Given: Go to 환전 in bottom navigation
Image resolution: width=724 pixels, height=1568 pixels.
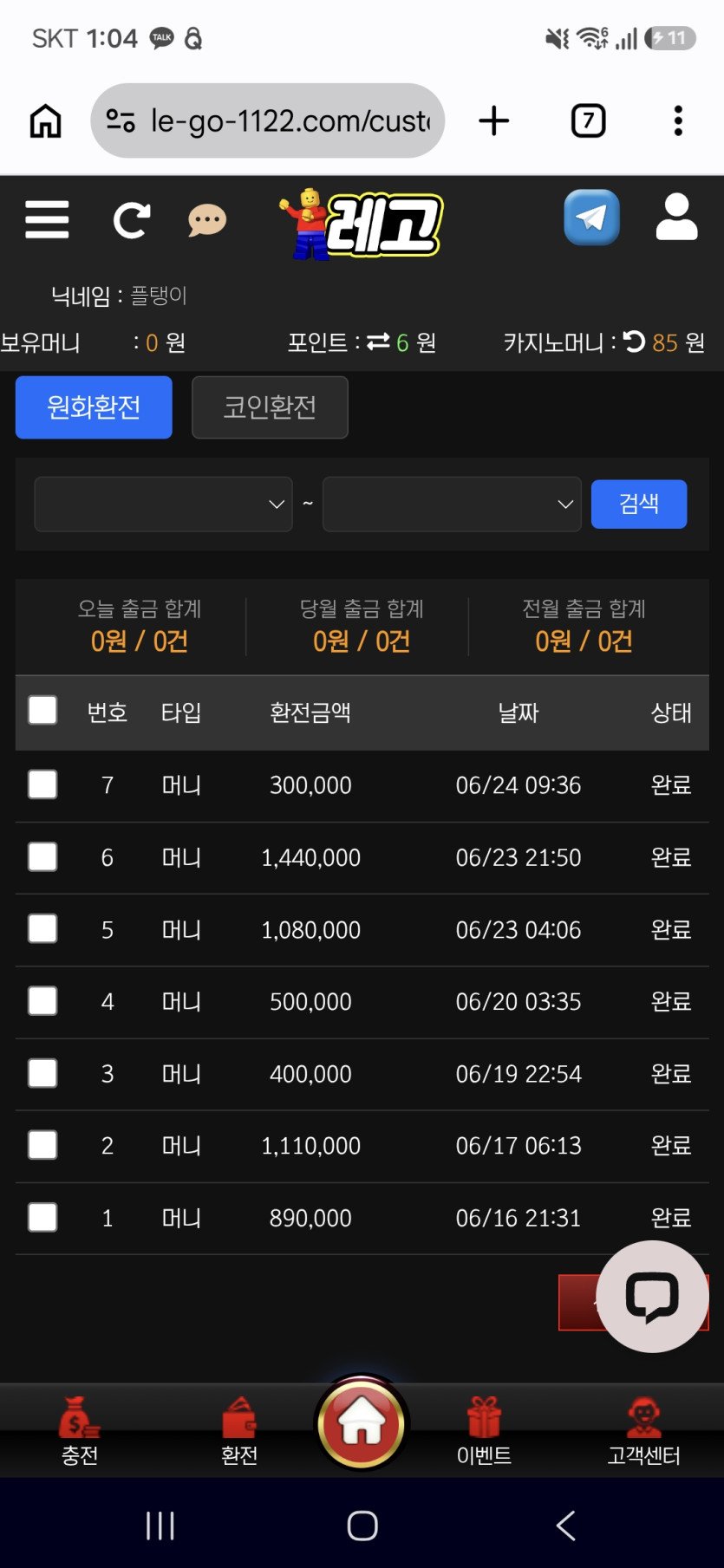Looking at the screenshot, I should click(239, 1431).
